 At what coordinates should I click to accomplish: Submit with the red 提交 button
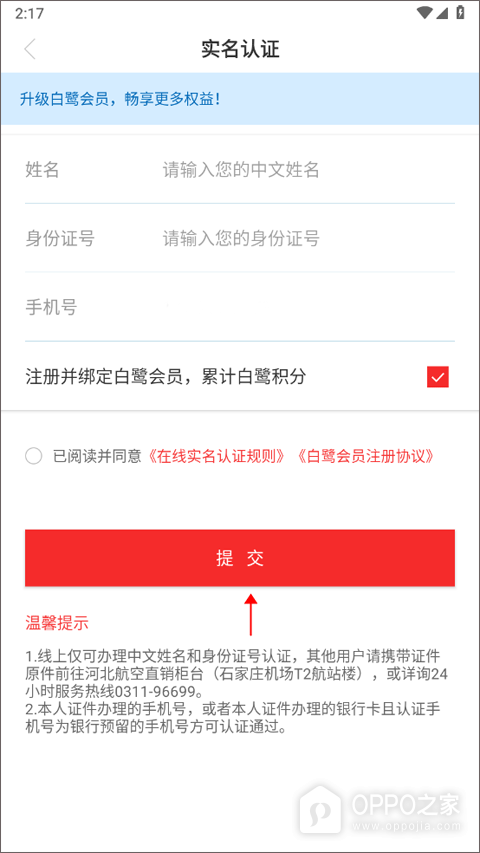240,558
